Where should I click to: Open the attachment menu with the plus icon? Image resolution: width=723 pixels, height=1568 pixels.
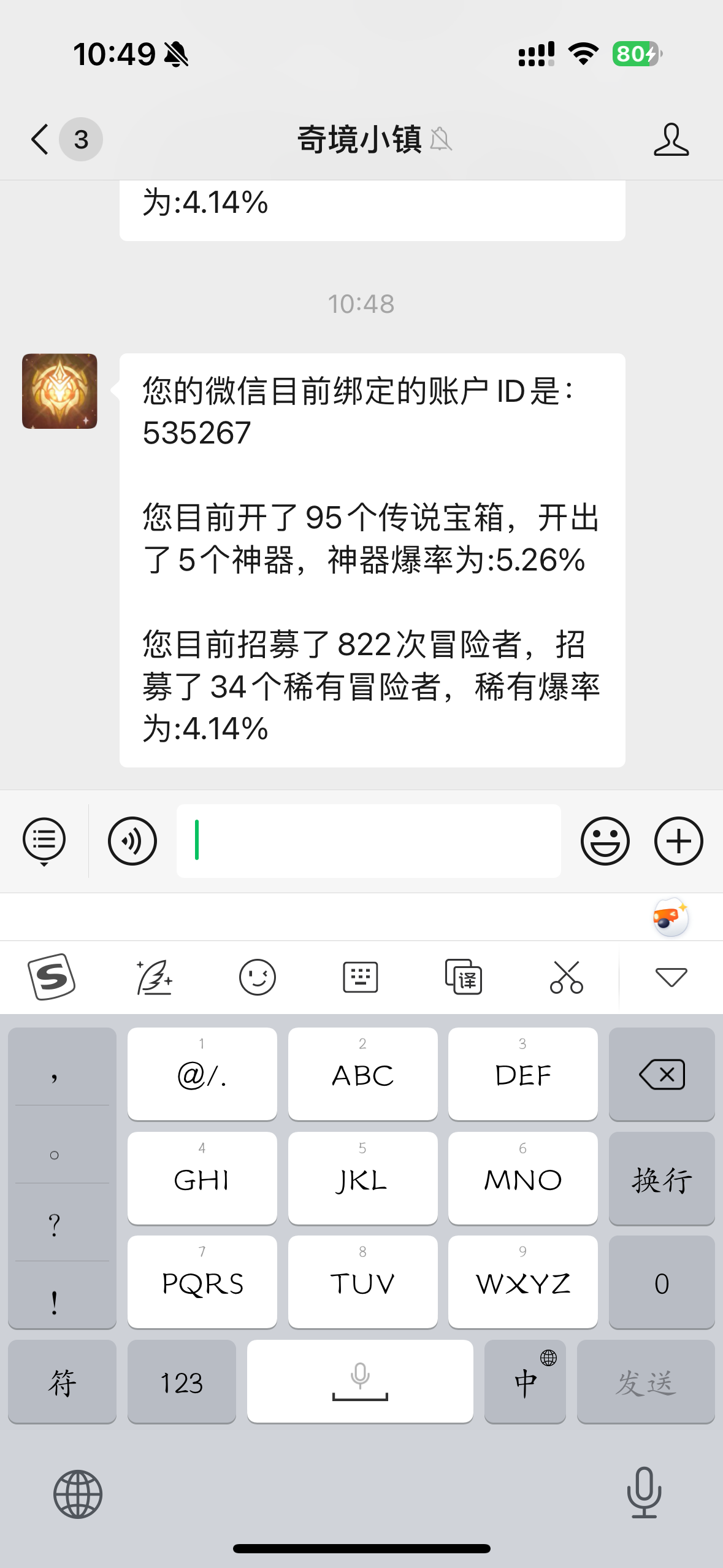pos(678,840)
